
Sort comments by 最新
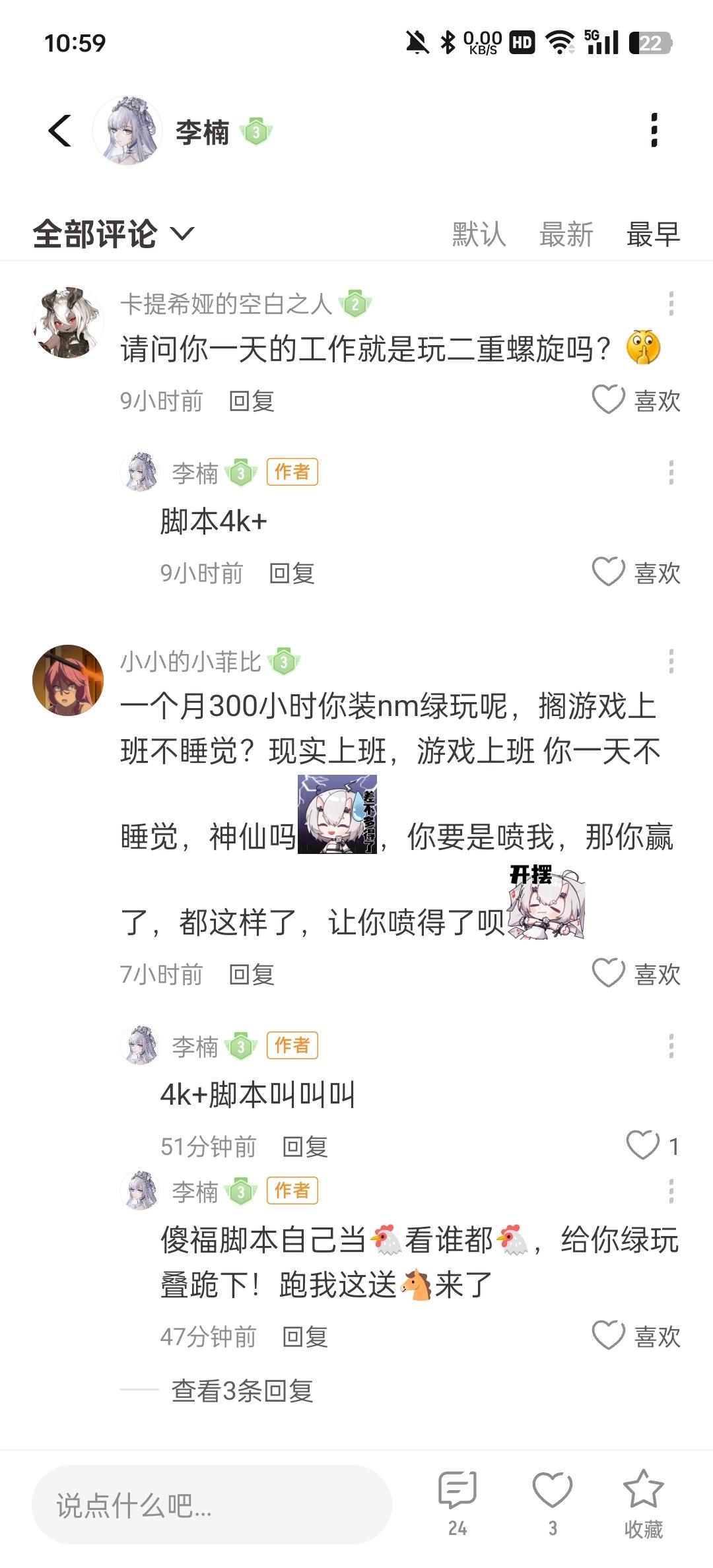566,234
